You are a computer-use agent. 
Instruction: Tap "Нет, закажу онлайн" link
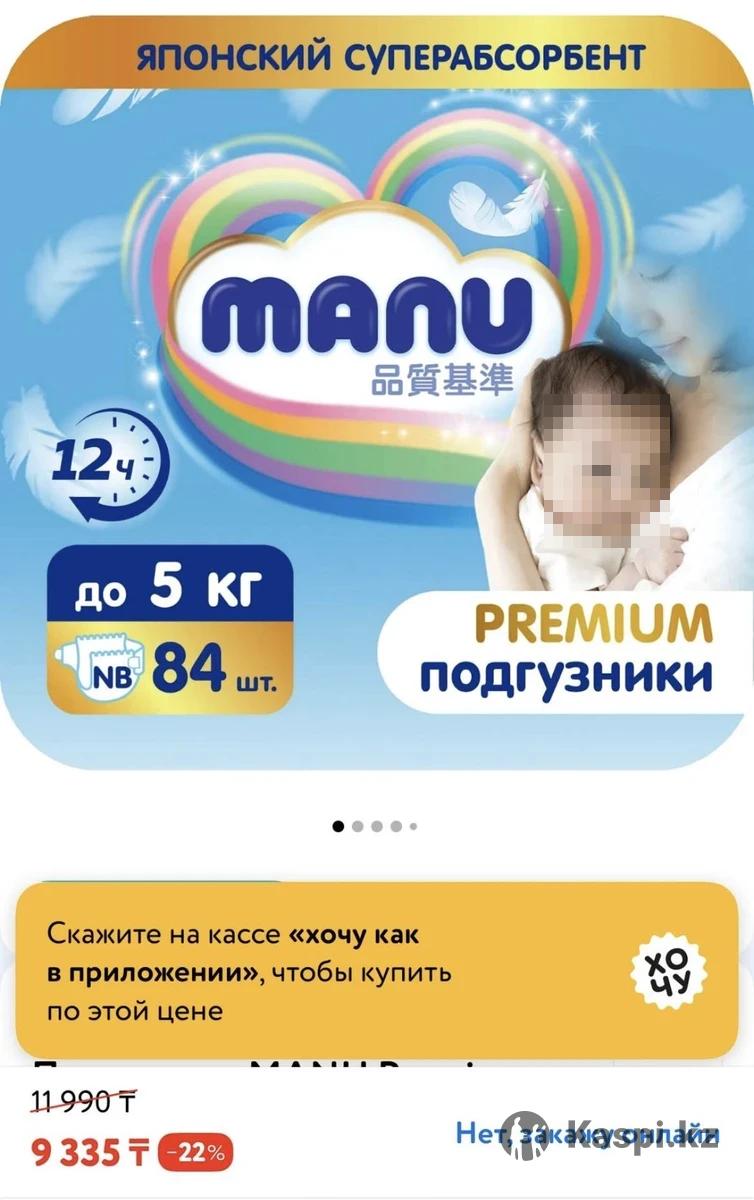click(x=586, y=1133)
